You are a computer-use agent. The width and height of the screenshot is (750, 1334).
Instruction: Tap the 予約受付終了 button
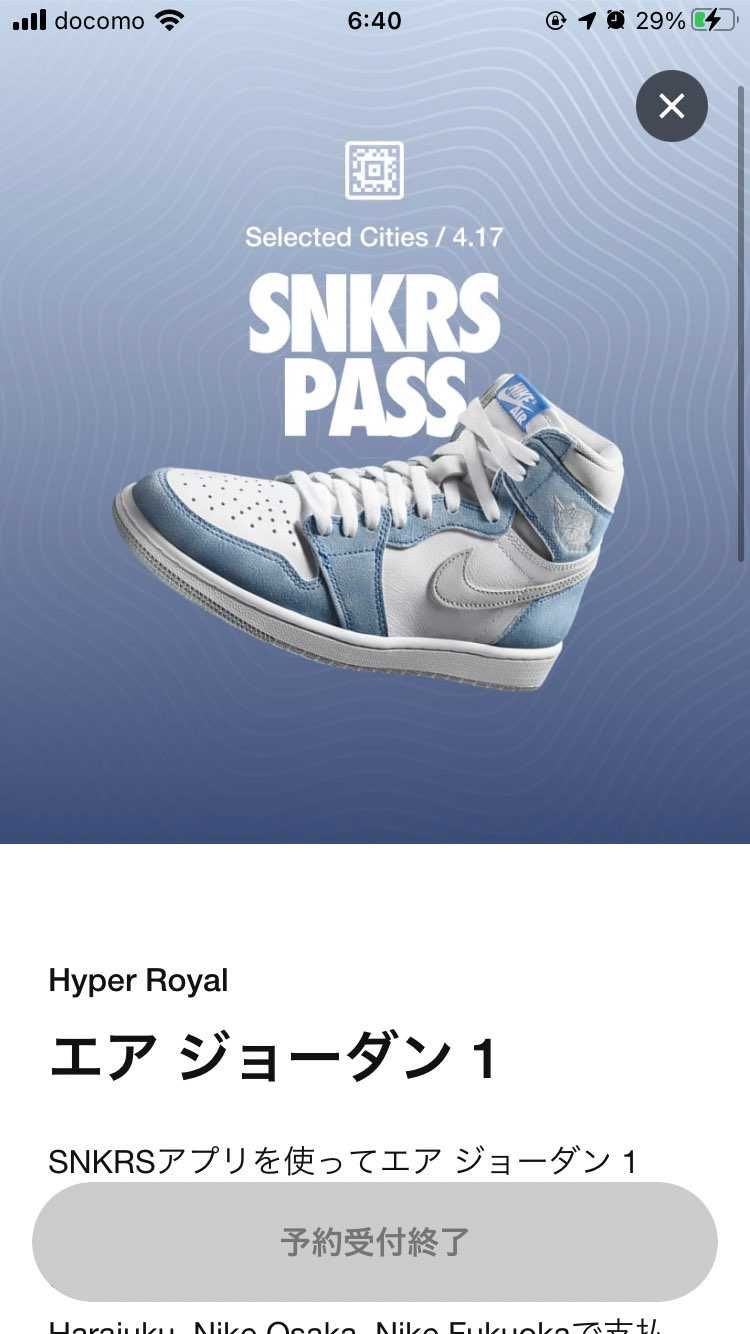(375, 1242)
